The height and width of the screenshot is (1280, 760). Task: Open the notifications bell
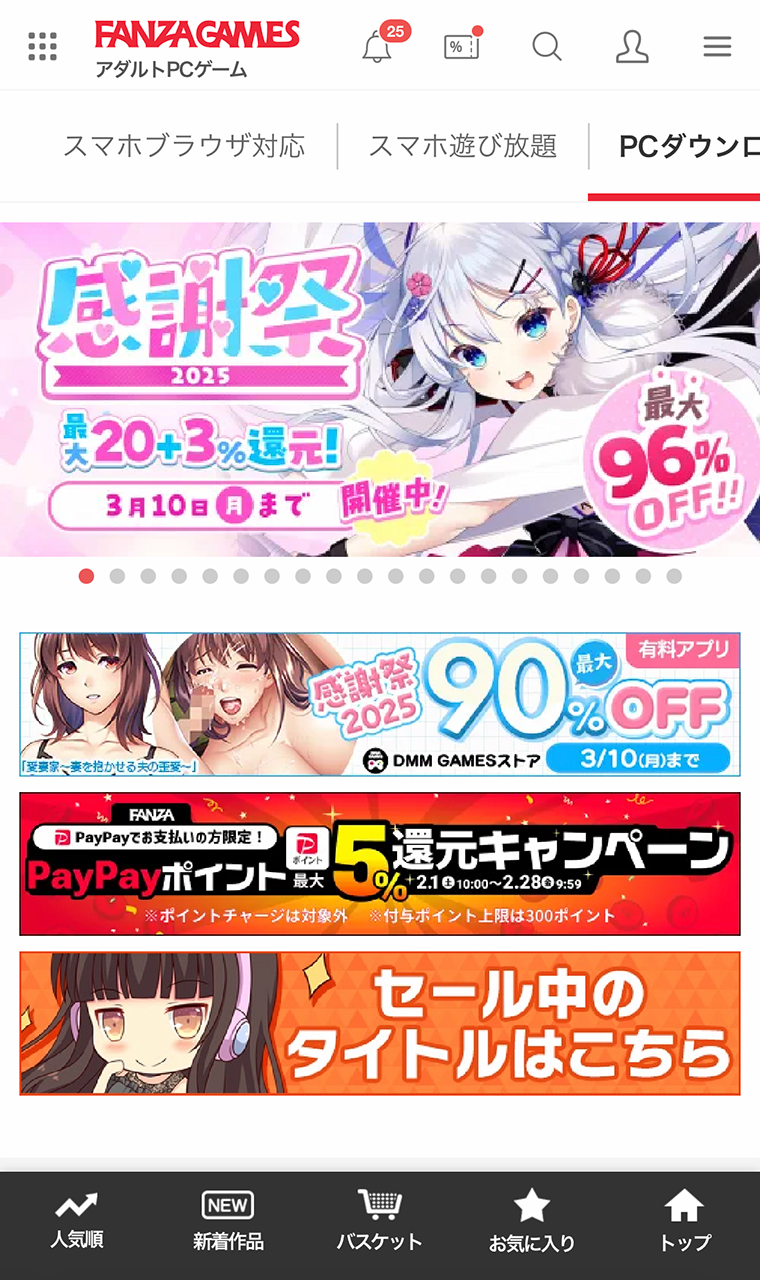(x=378, y=46)
